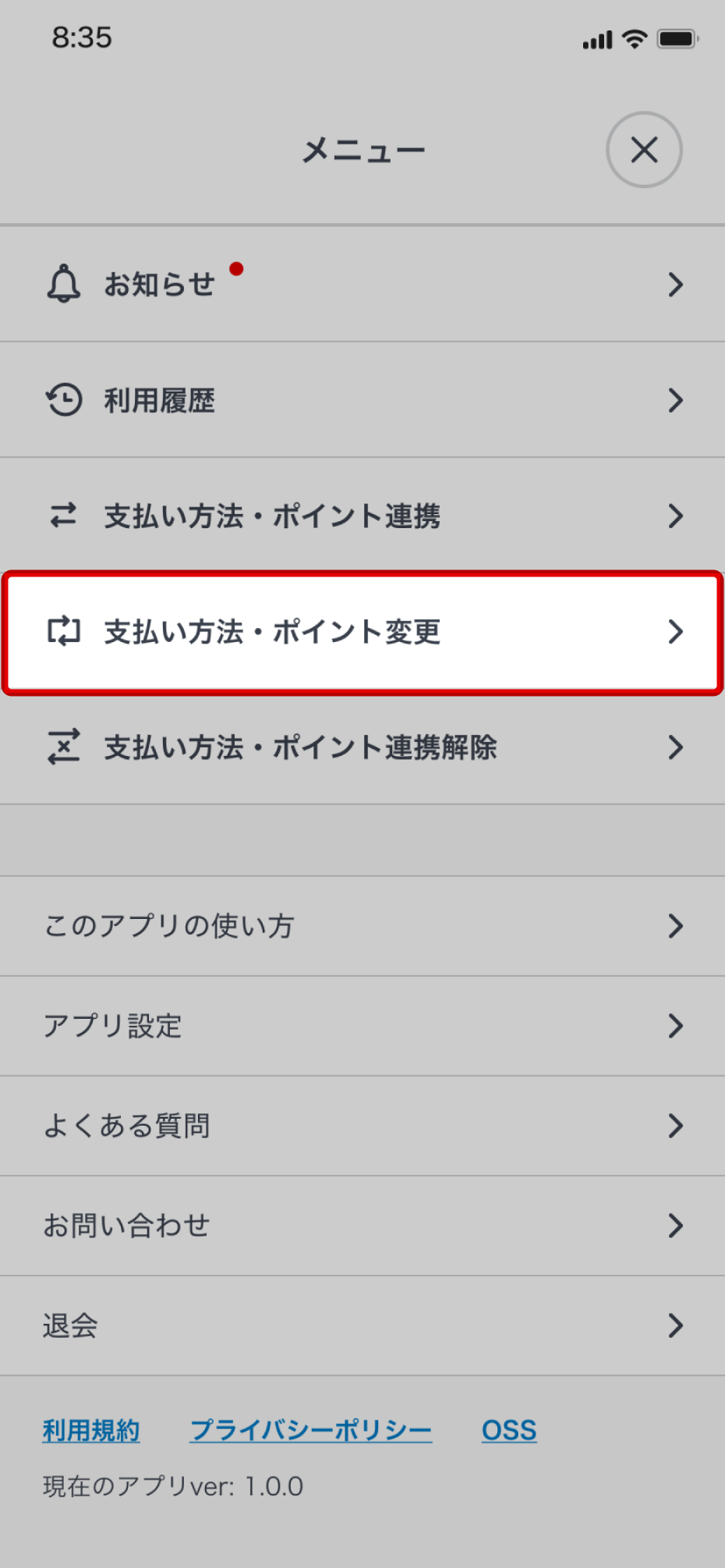Go to お問い合わせ
Screen dimensions: 725x1568
click(x=362, y=1226)
